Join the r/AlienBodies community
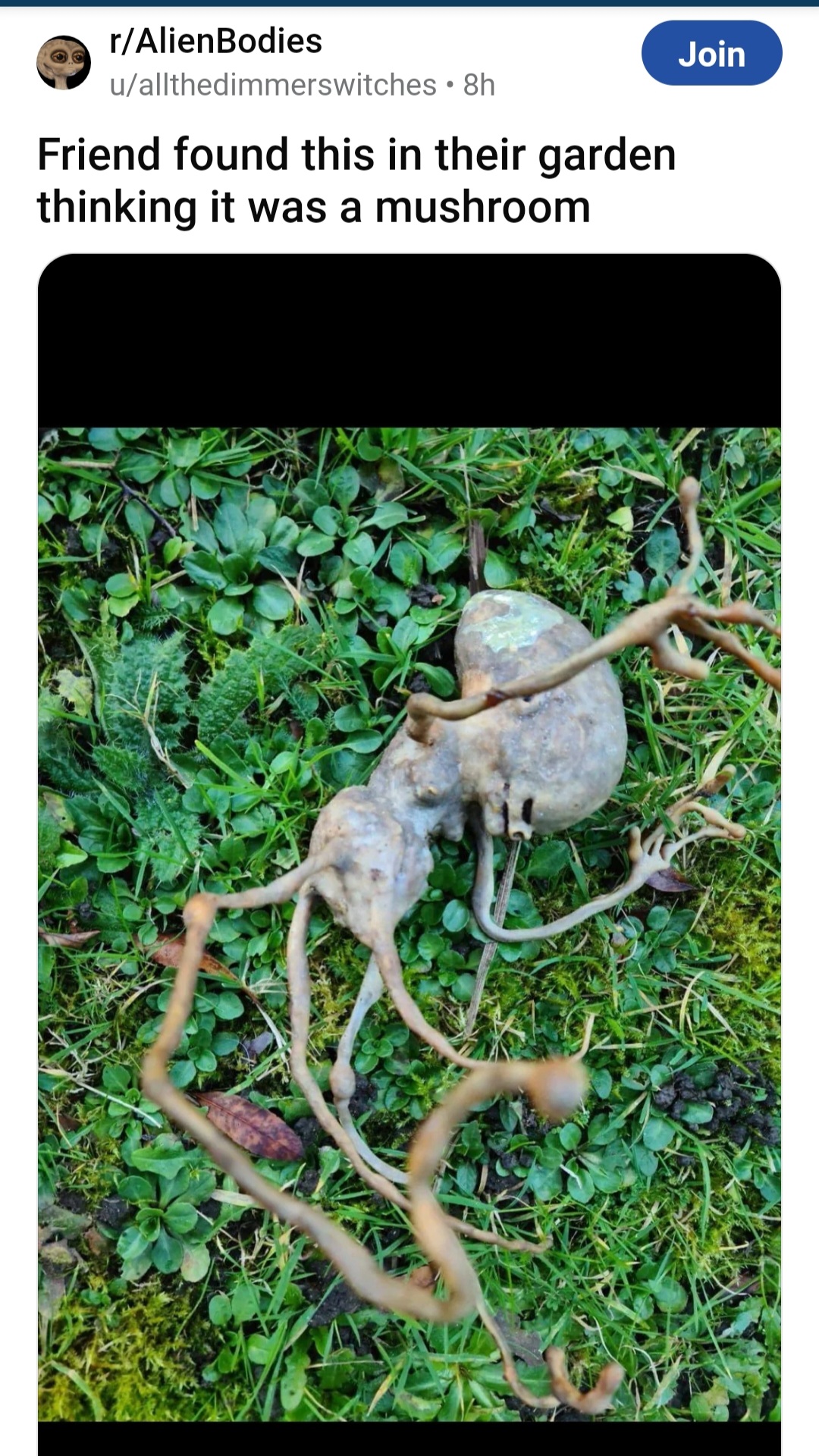Image resolution: width=819 pixels, height=1456 pixels. 711,54
